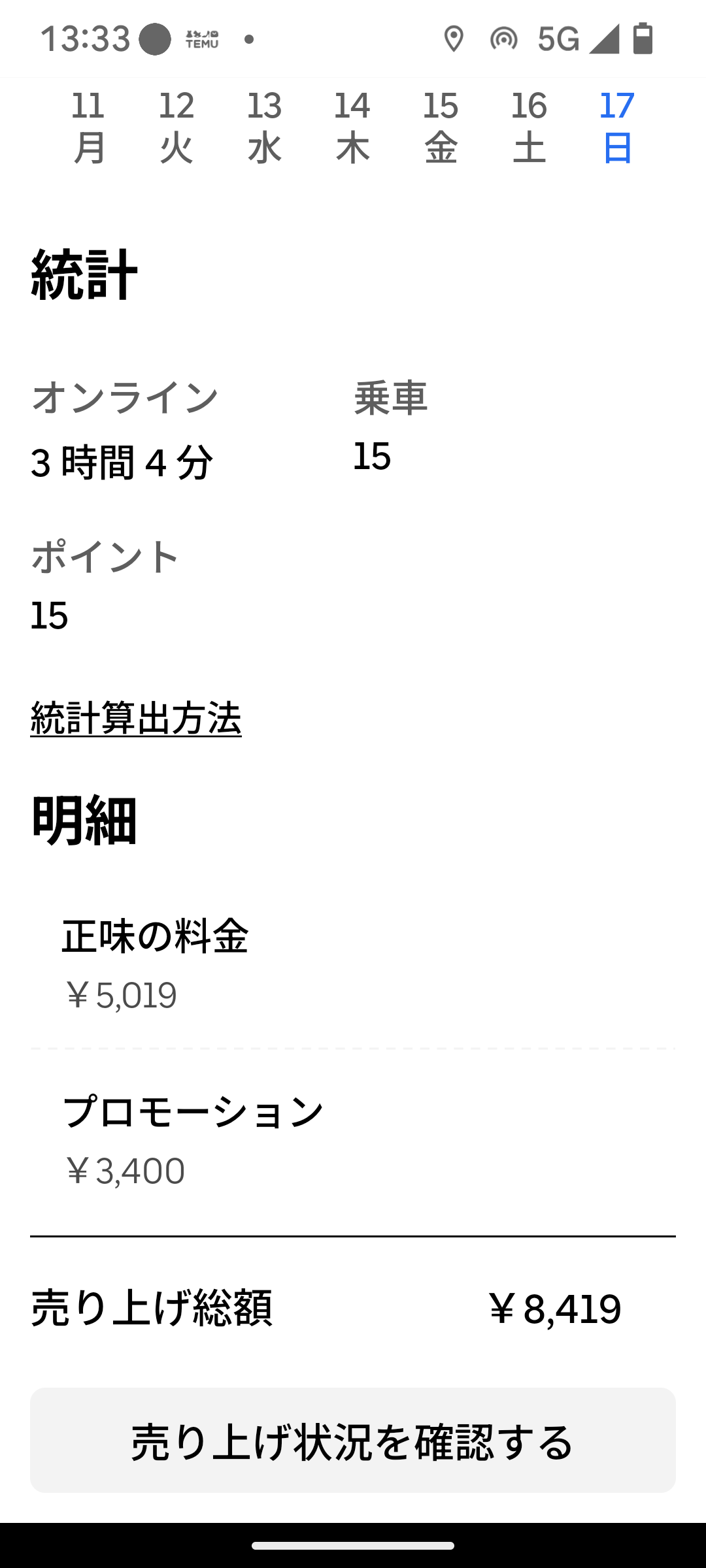The width and height of the screenshot is (706, 1568).
Task: Tap the 売り上げ状況を確認する button
Action: point(353,1440)
